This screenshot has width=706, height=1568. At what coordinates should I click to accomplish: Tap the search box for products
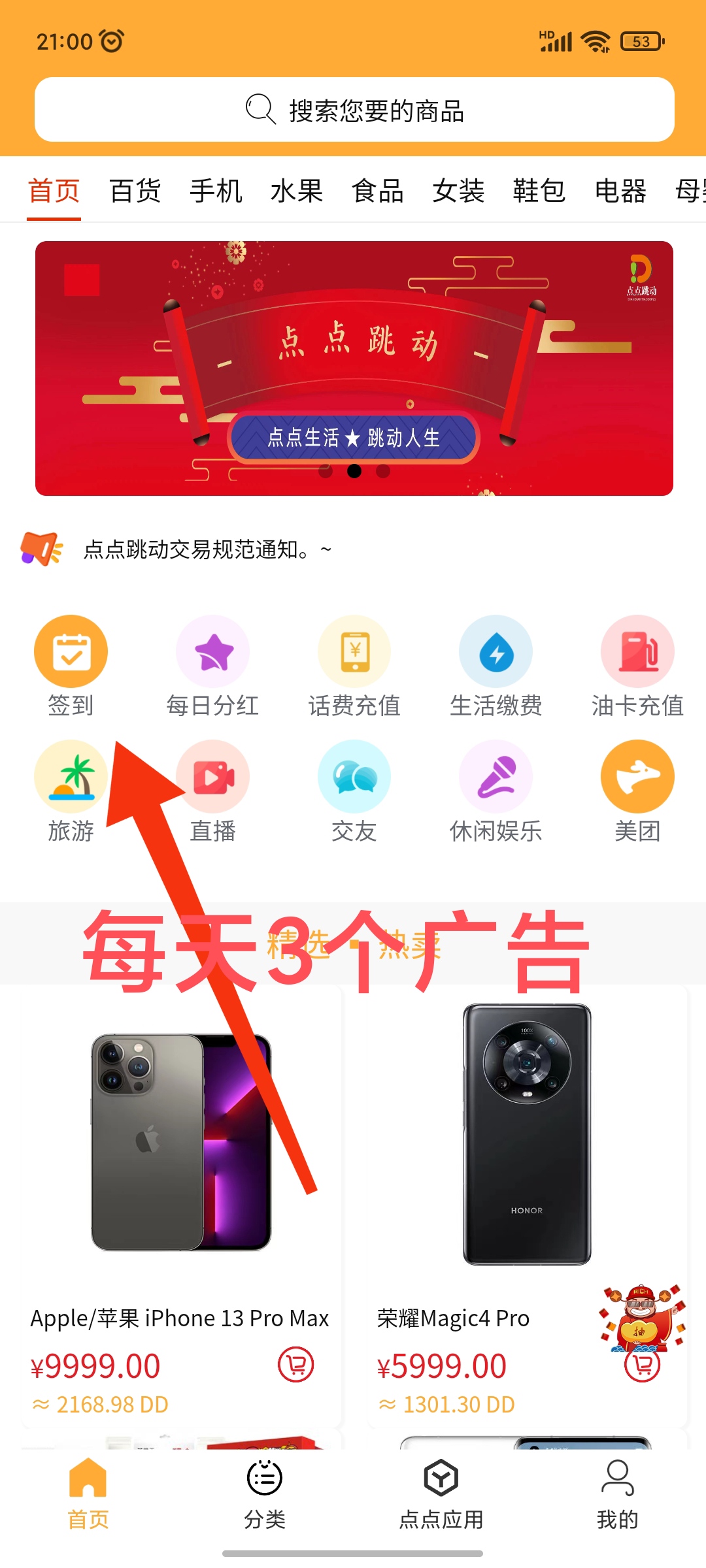tap(354, 110)
